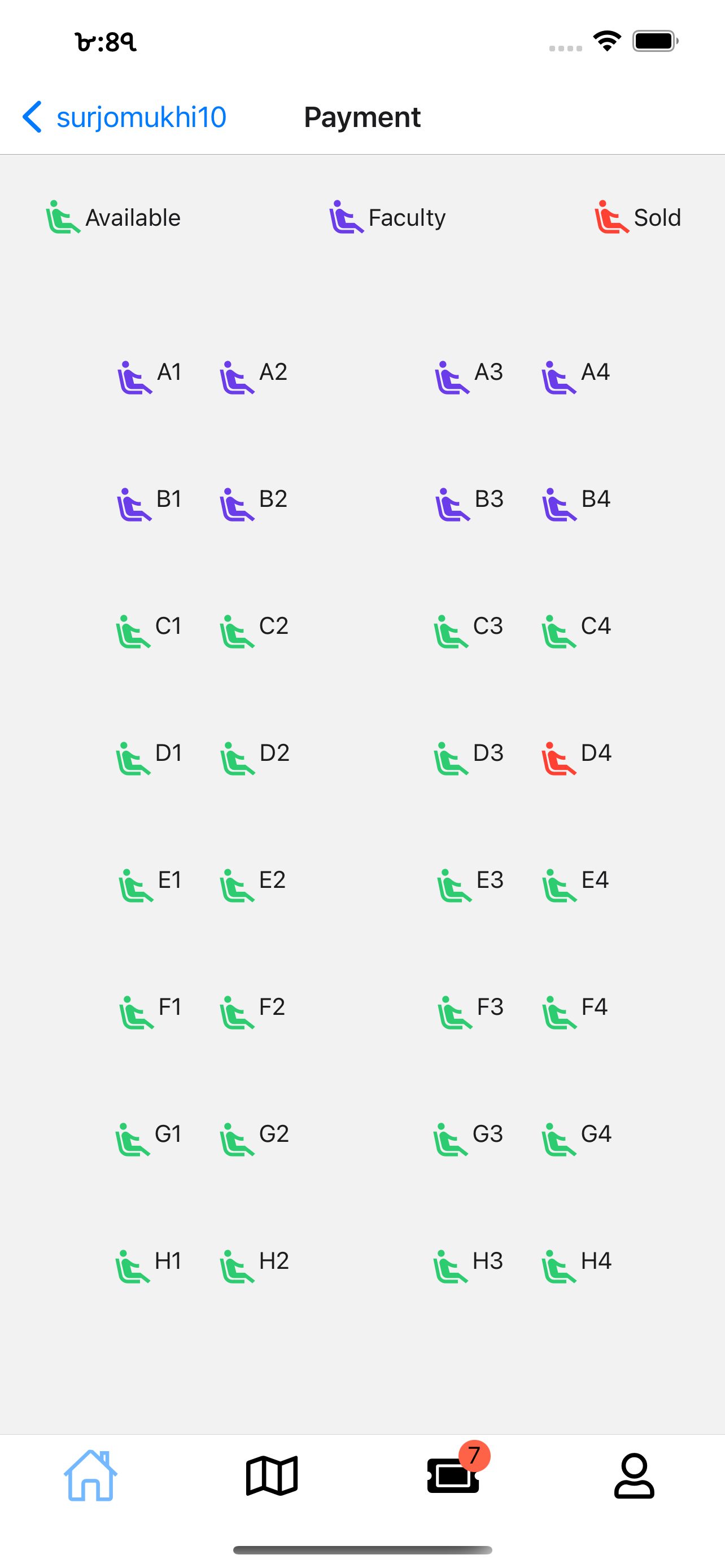
Task: Choose seat H3
Action: click(x=468, y=1265)
